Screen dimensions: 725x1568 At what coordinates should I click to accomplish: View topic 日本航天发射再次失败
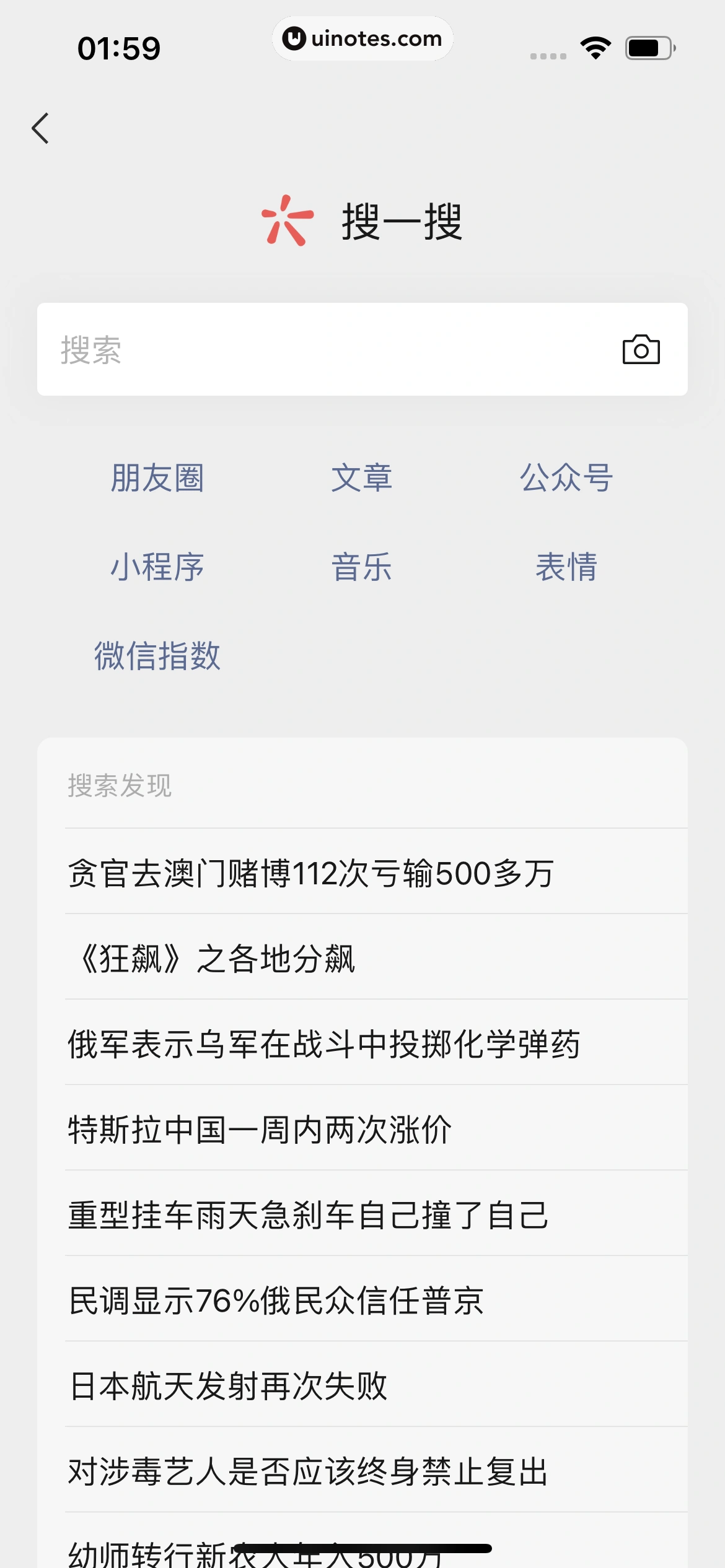[x=228, y=1387]
